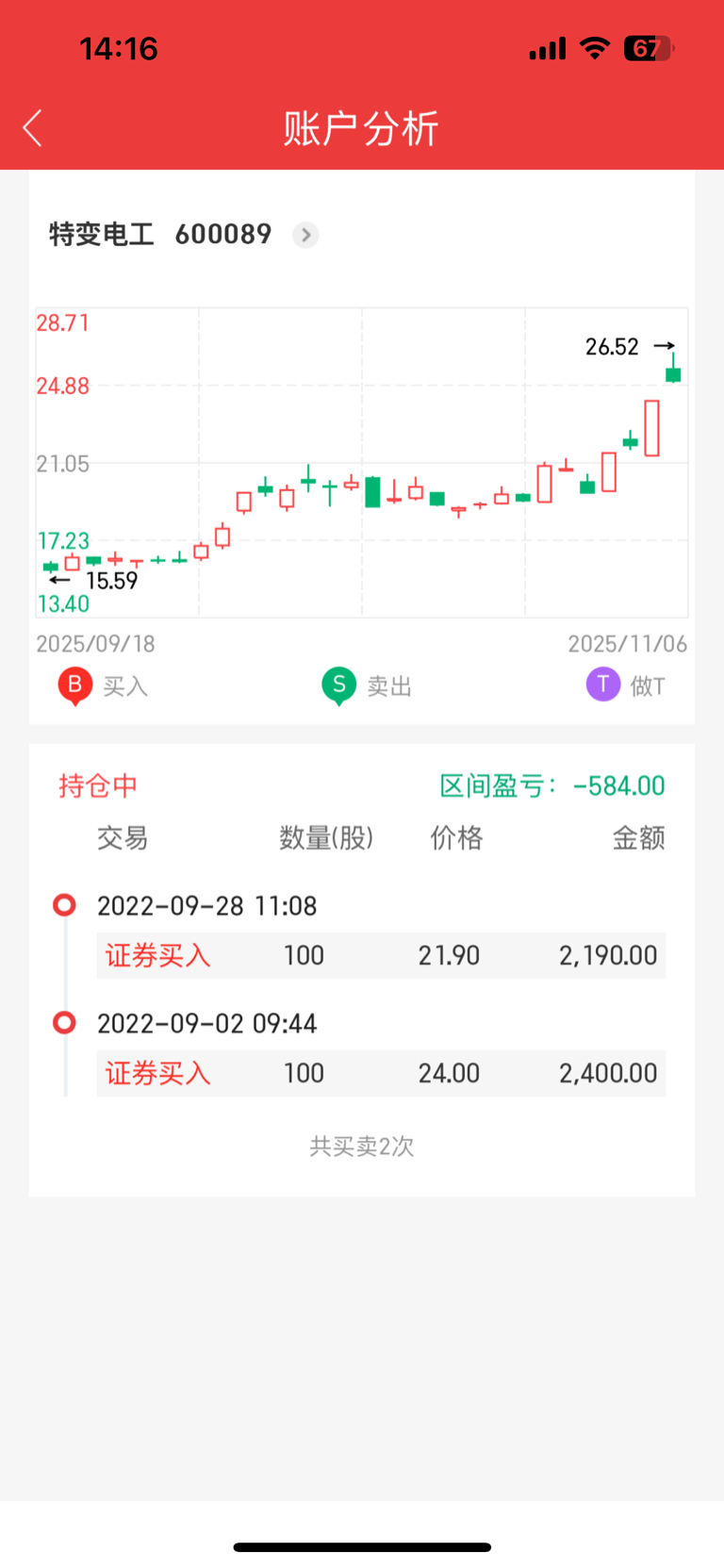Screen dimensions: 724x1568
Task: Go back from 账户分析 page
Action: pyautogui.click(x=33, y=128)
